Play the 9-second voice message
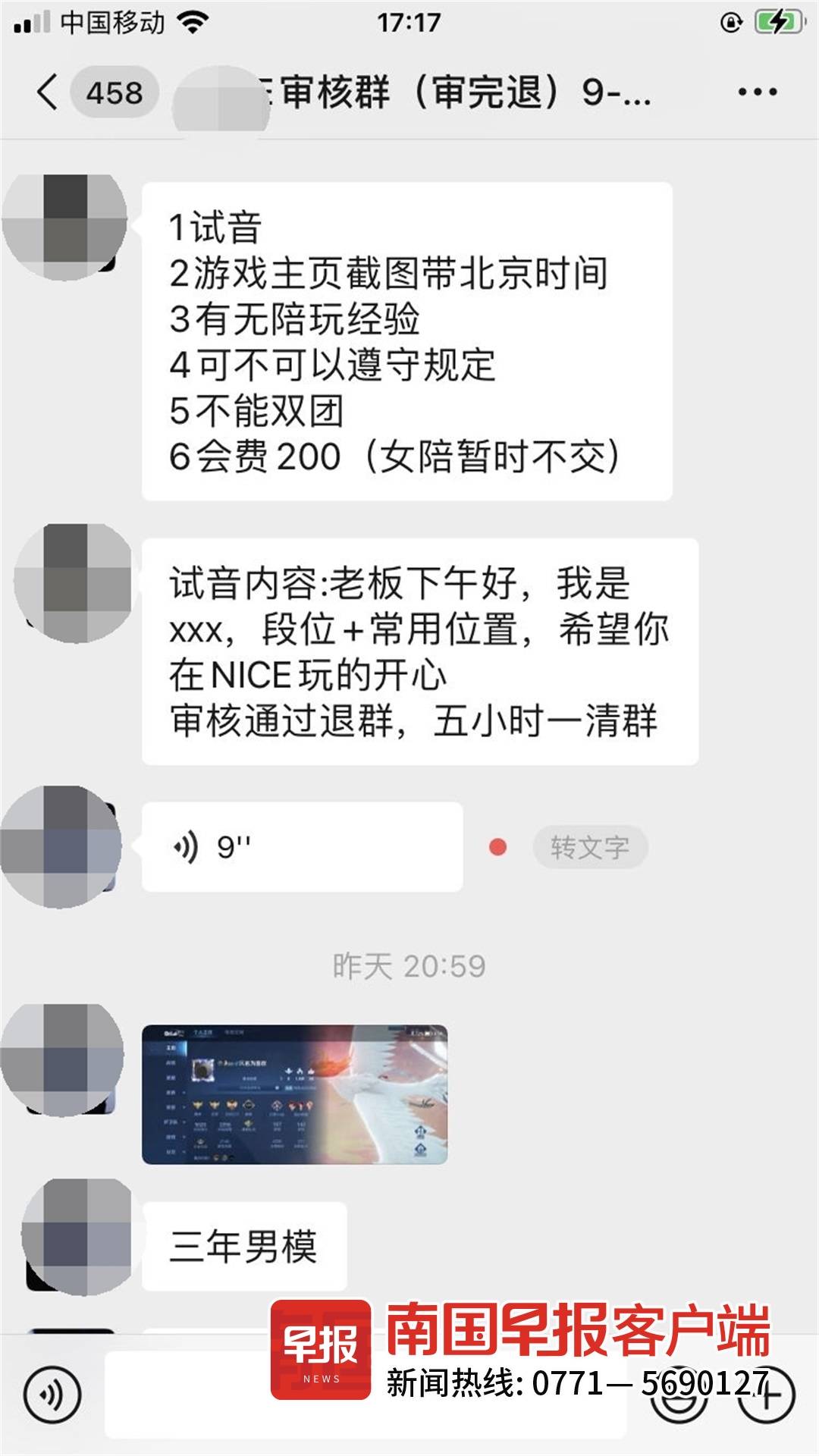The width and height of the screenshot is (819, 1456). pyautogui.click(x=302, y=847)
